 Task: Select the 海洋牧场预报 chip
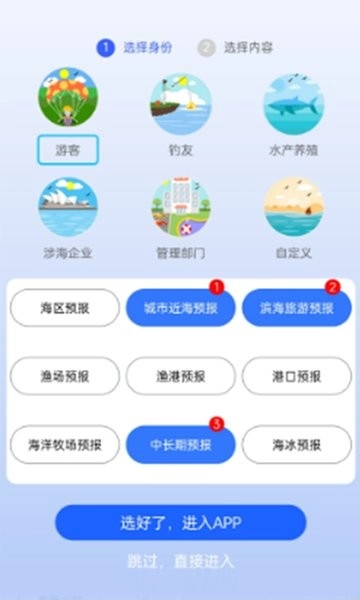pos(65,445)
